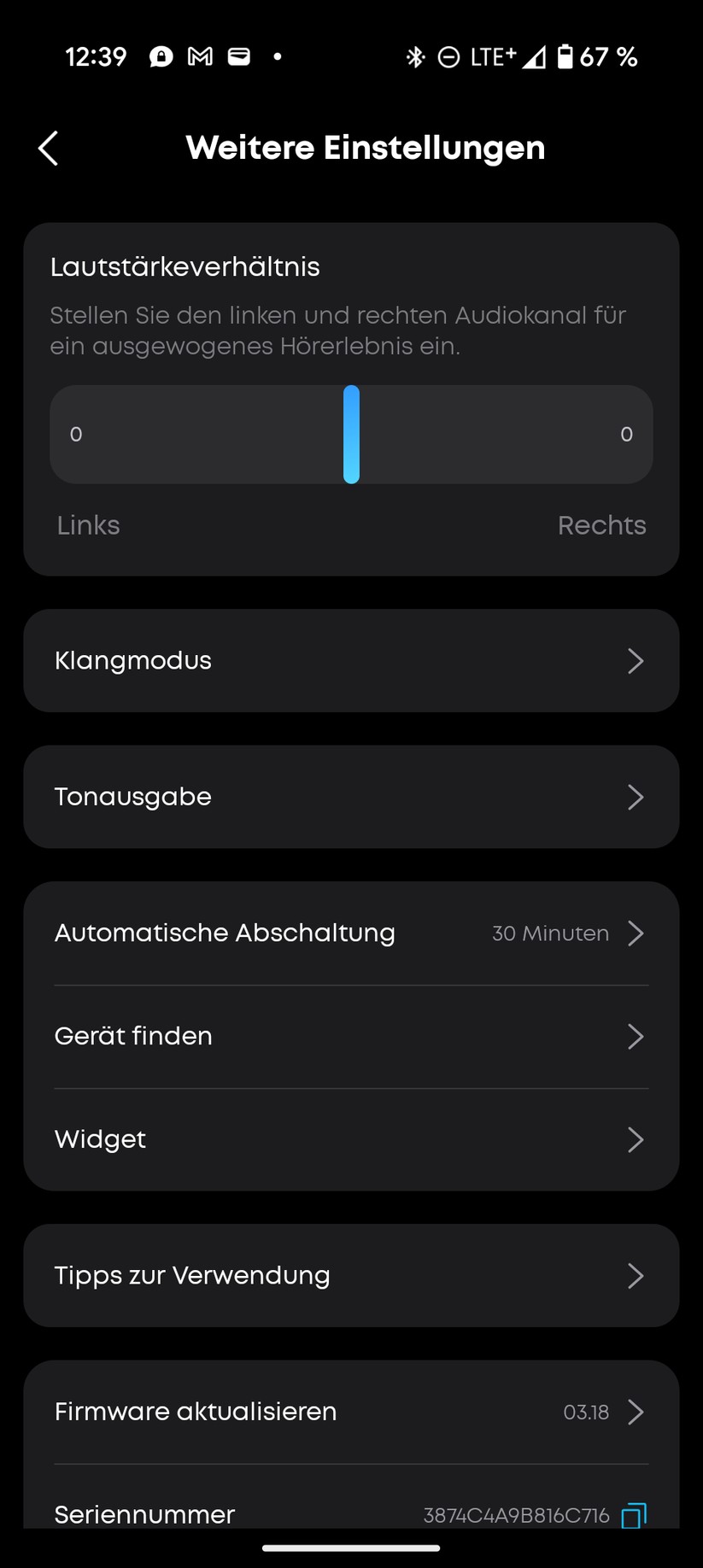Tap the Lautstärkeverhältnis balance slider handle
The image size is (703, 1568).
pos(351,435)
